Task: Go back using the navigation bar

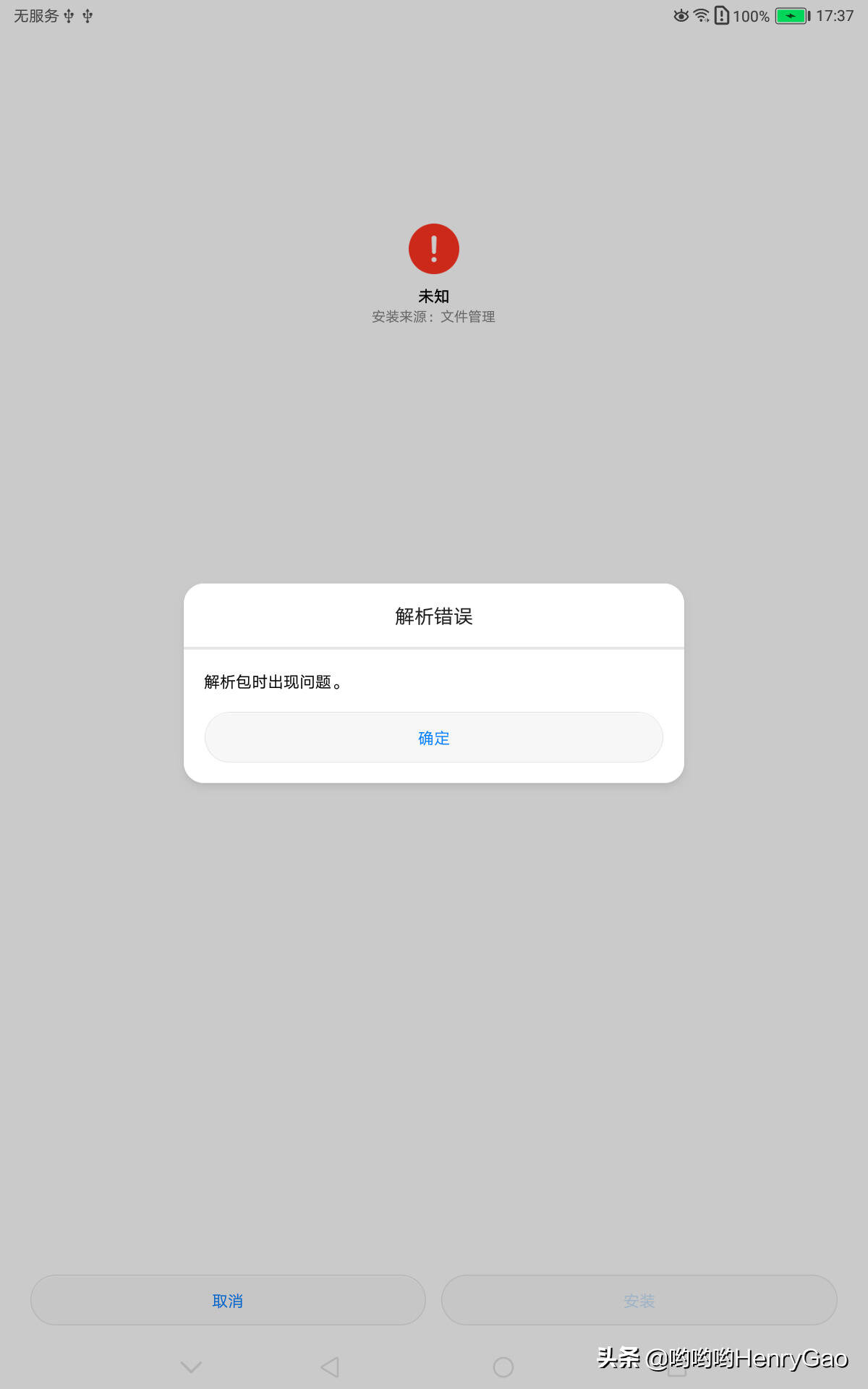Action: [330, 1367]
